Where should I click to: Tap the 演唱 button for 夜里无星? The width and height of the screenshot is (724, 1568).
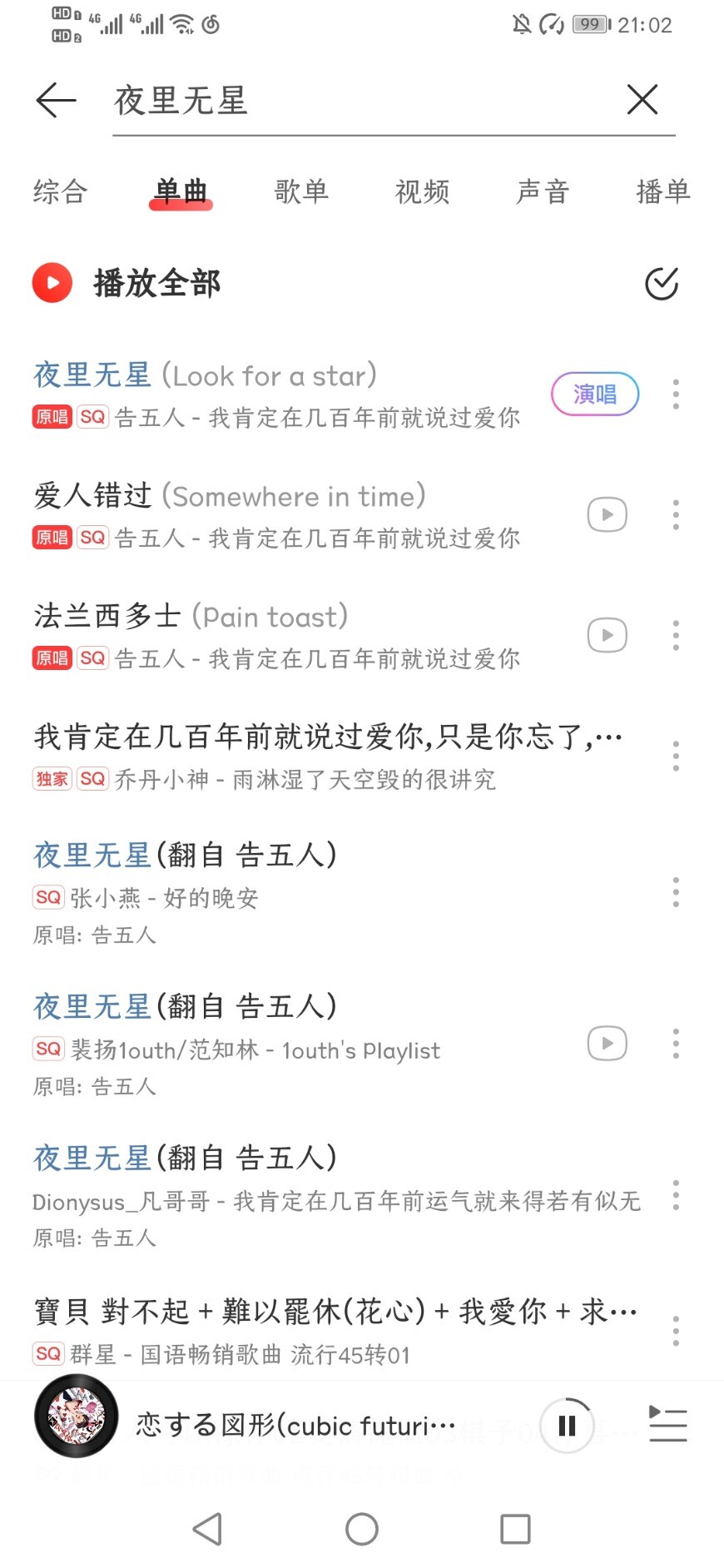[x=594, y=394]
